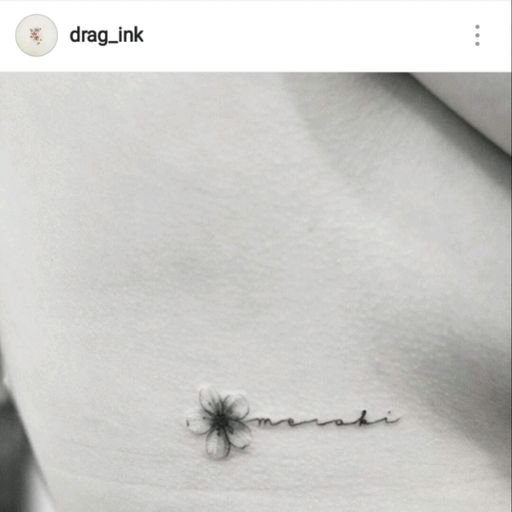Open drag_ink's profile picture
Image resolution: width=512 pixels, height=512 pixels.
coord(36,35)
